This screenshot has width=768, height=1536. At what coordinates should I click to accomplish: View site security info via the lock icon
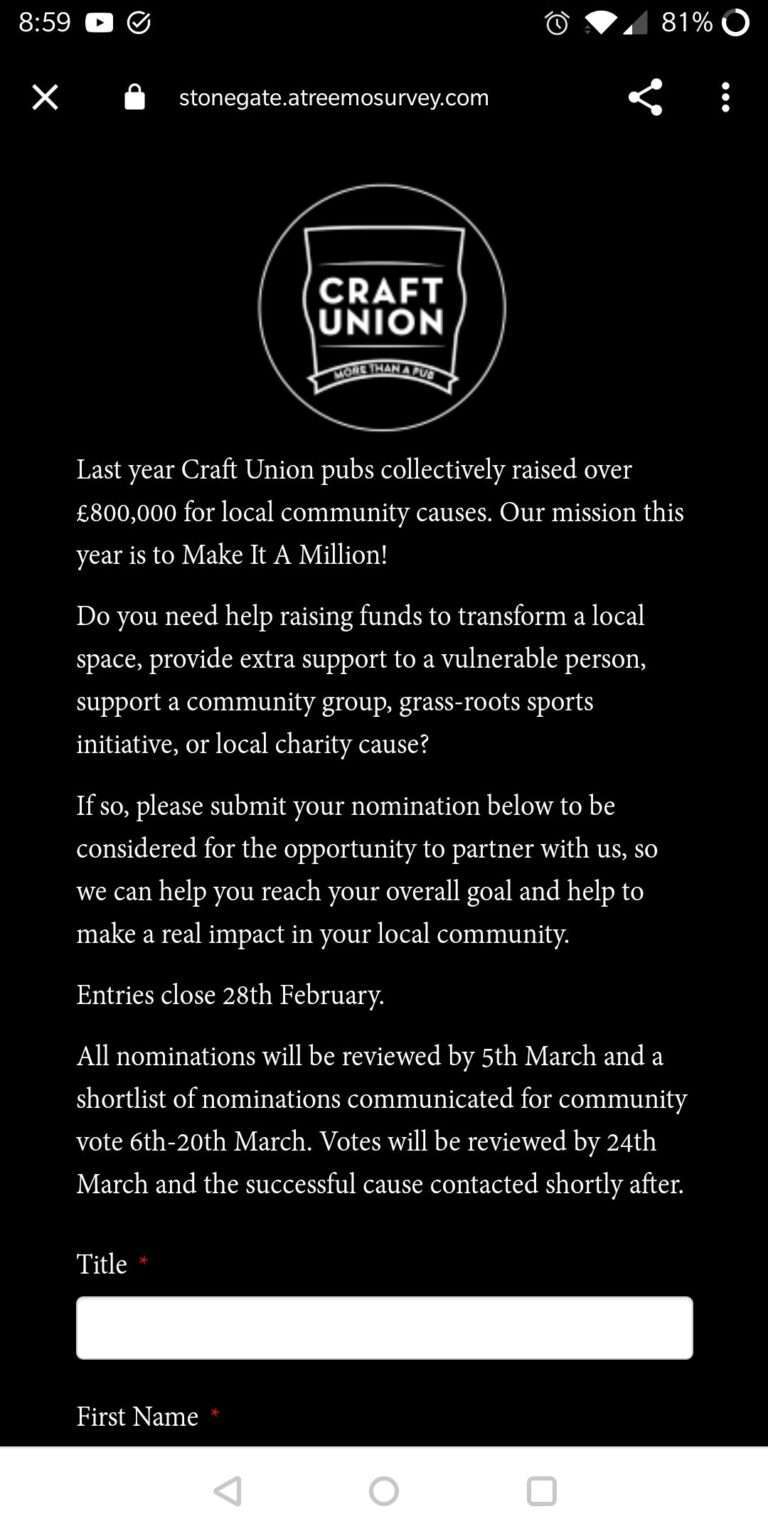point(134,97)
